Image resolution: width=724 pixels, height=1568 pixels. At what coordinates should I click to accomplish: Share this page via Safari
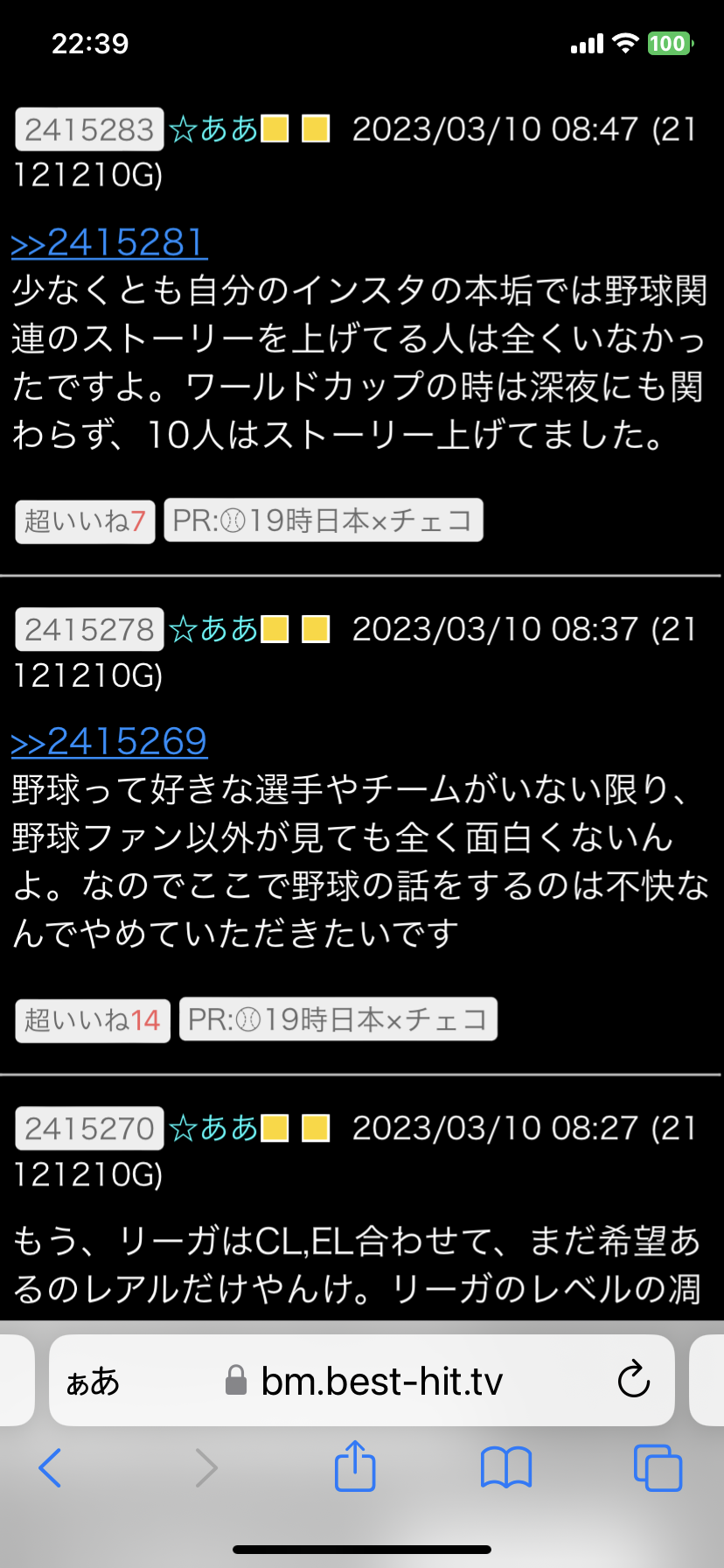[x=355, y=1466]
